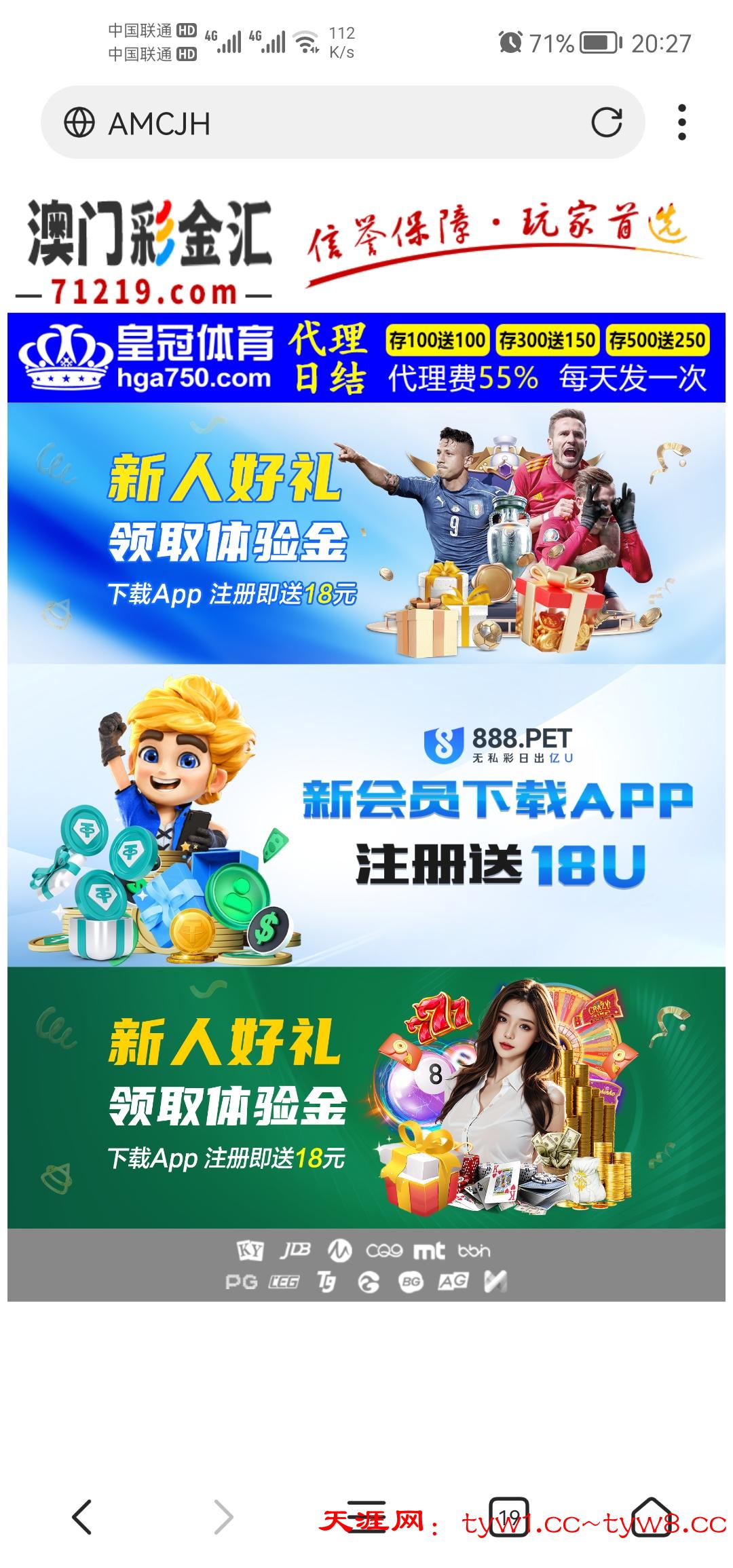Open the browser tabs switcher
This screenshot has height=1568, width=733.
(508, 1517)
